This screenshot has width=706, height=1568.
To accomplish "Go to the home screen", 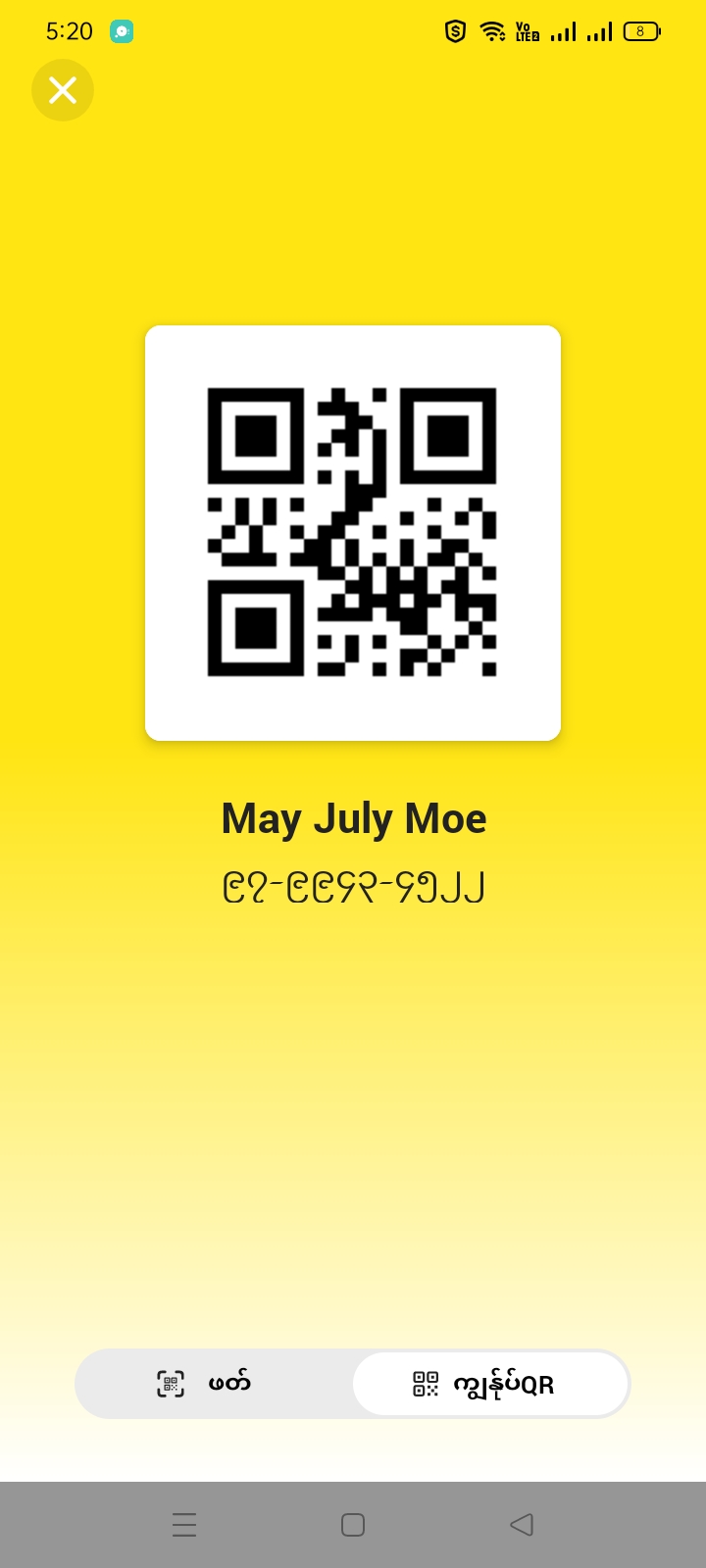I will [x=353, y=1525].
